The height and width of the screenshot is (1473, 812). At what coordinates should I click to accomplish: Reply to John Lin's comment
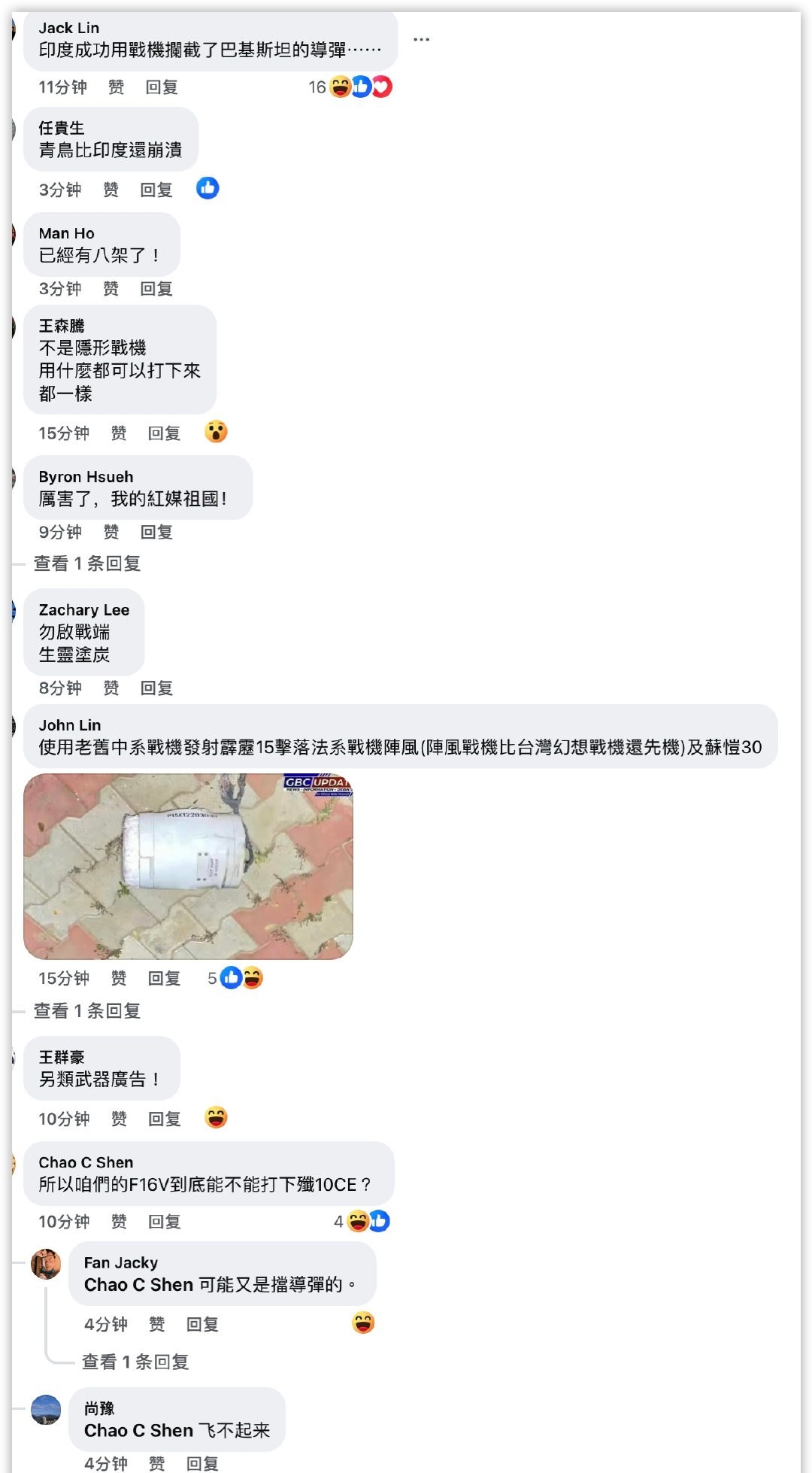(x=164, y=978)
